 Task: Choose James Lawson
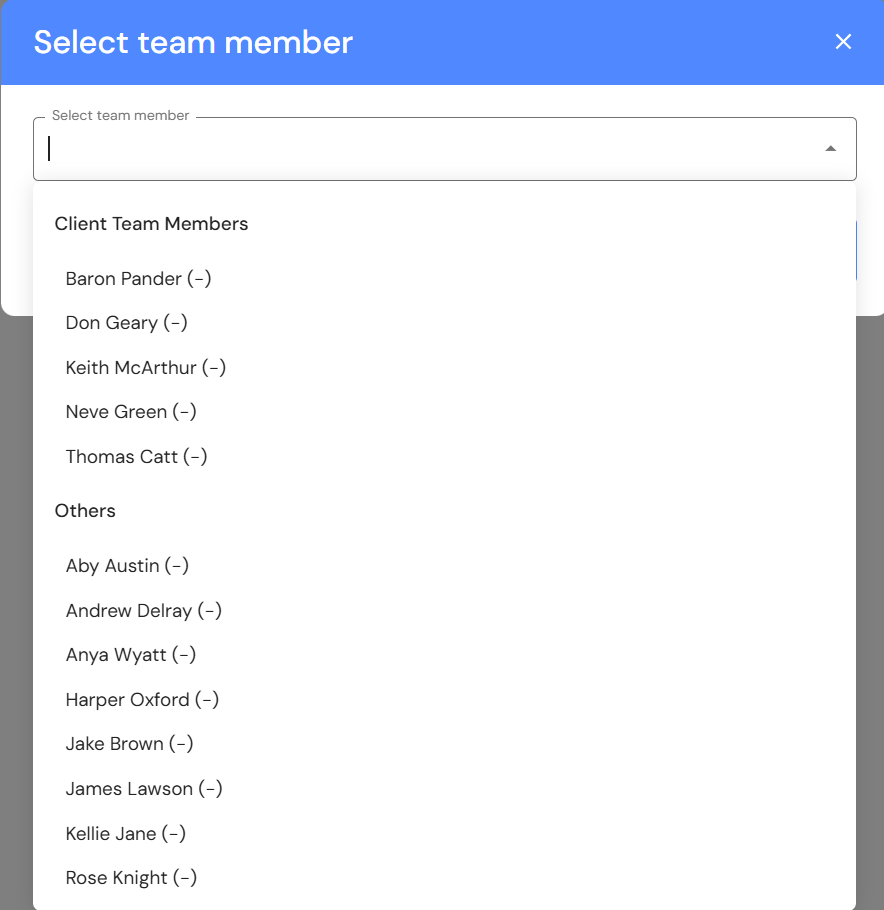(144, 789)
